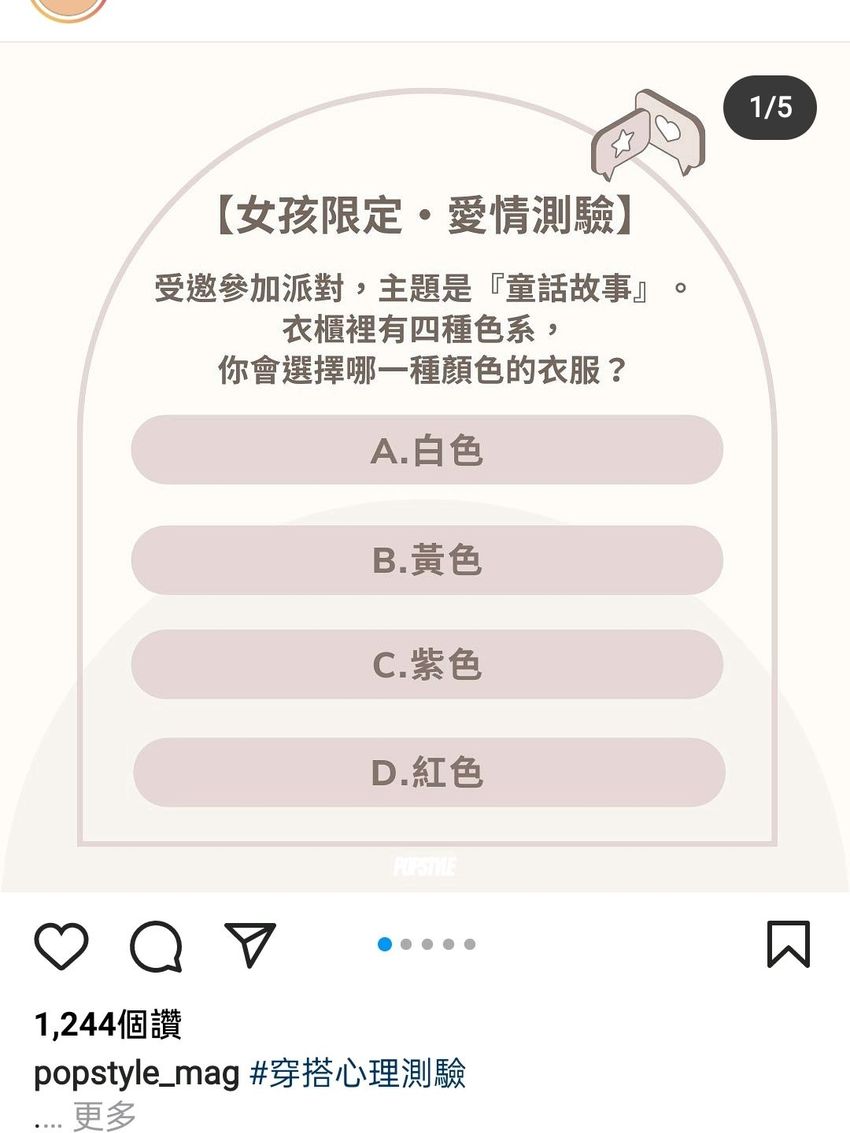
Task: Save this post with the bookmark icon
Action: pyautogui.click(x=788, y=944)
